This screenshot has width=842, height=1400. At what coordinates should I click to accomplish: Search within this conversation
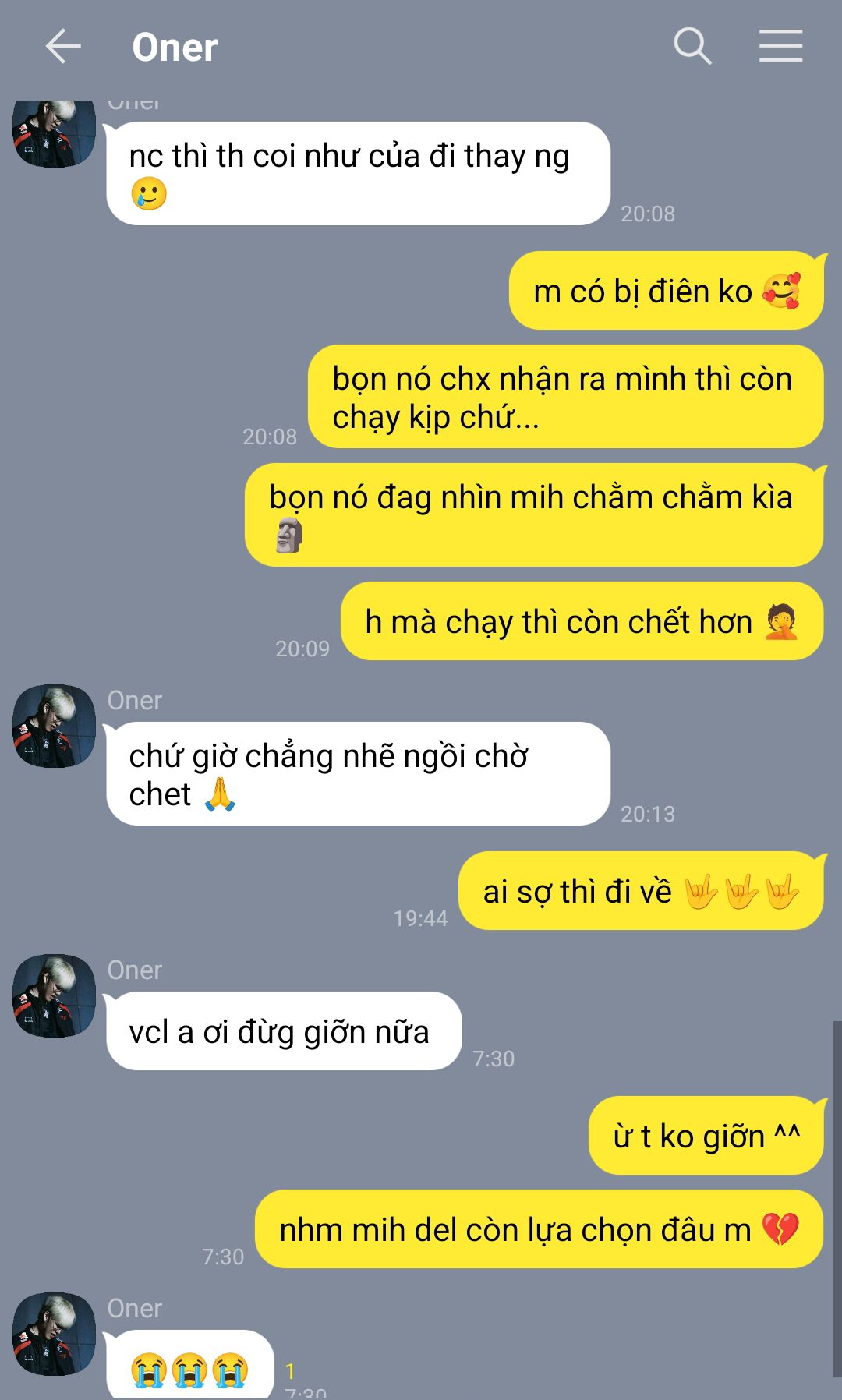pyautogui.click(x=692, y=46)
